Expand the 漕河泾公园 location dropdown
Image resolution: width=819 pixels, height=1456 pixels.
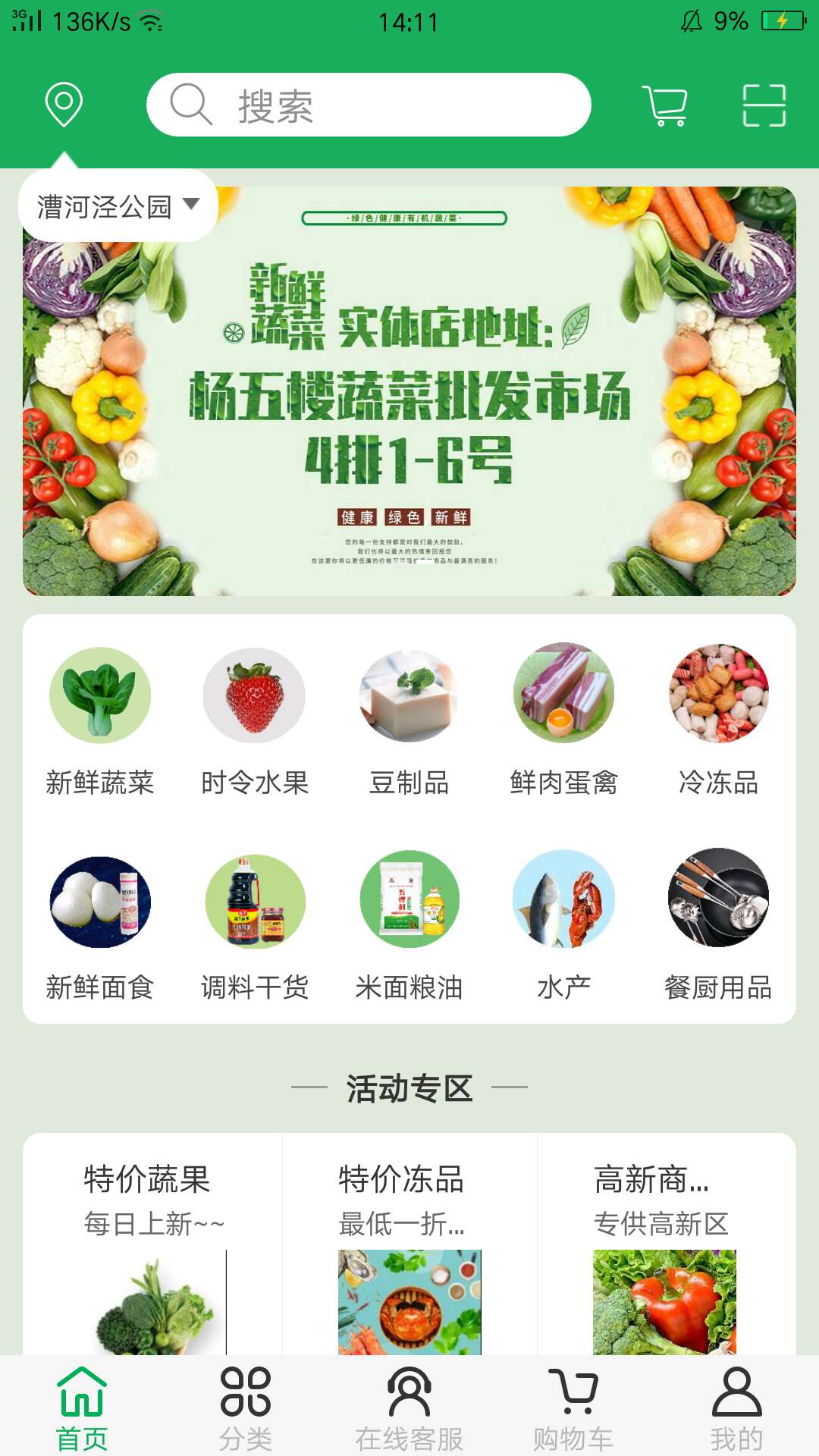[x=118, y=206]
